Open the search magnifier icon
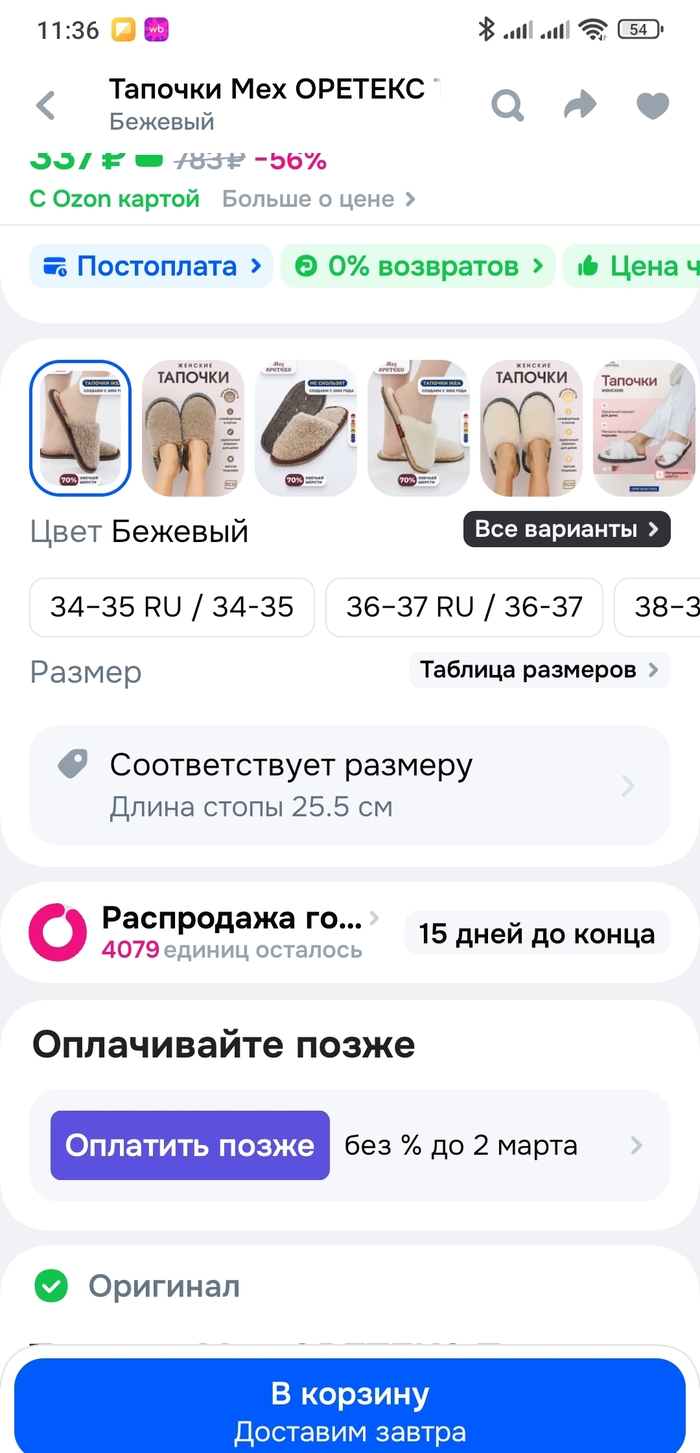Screen dimensions: 700x1453 [507, 105]
